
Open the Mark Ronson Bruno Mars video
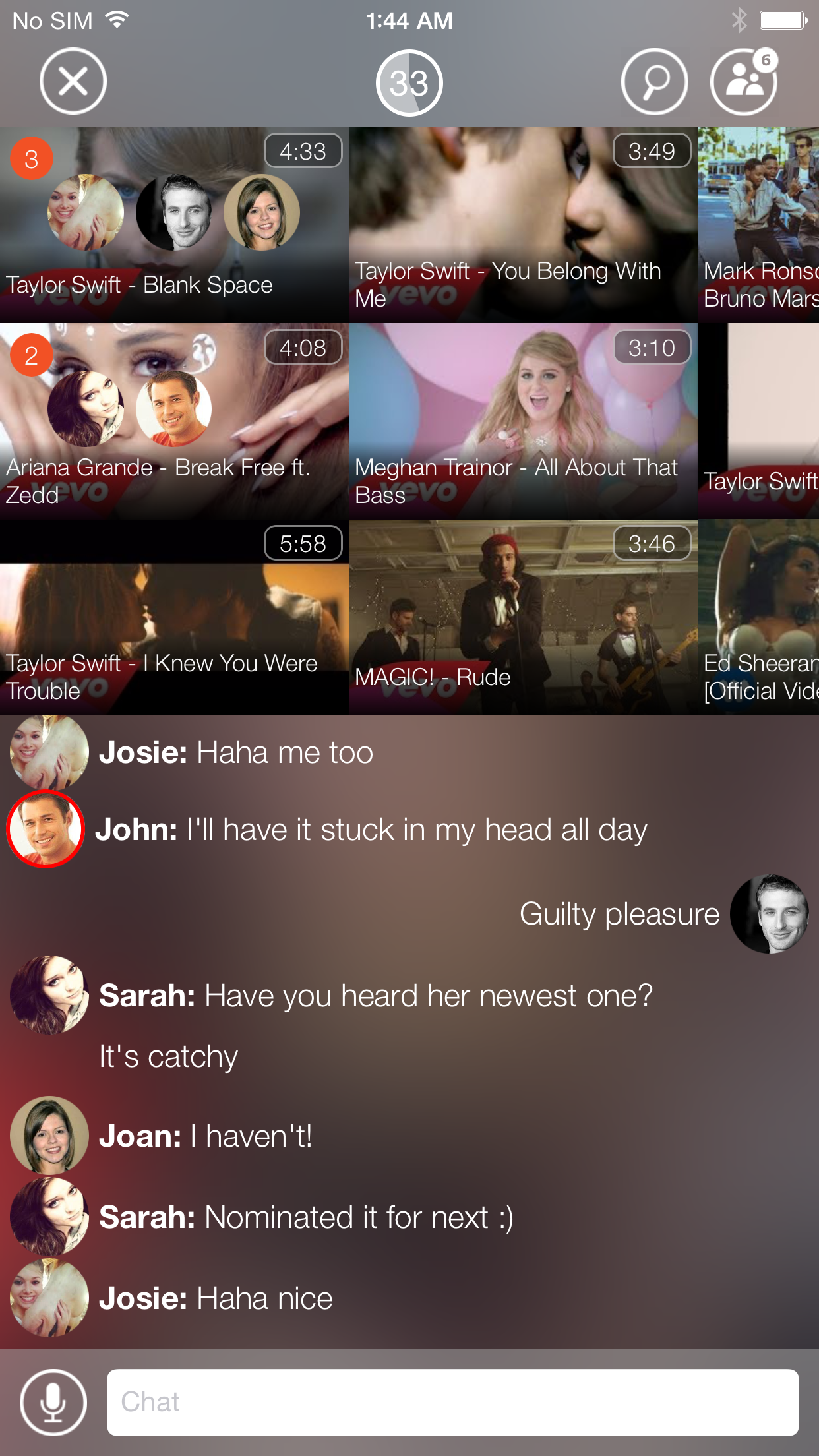pos(758,224)
